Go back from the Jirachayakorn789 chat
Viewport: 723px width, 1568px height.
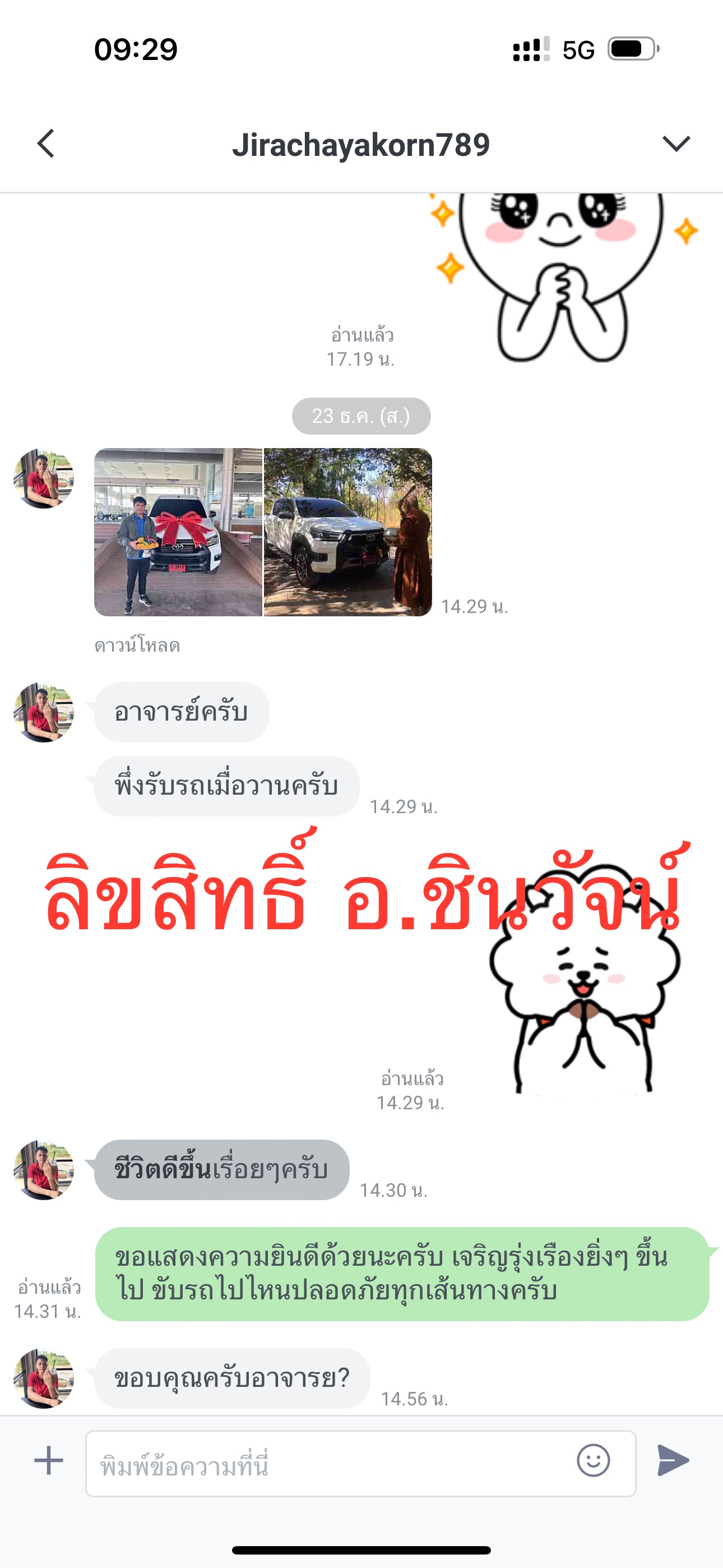45,144
